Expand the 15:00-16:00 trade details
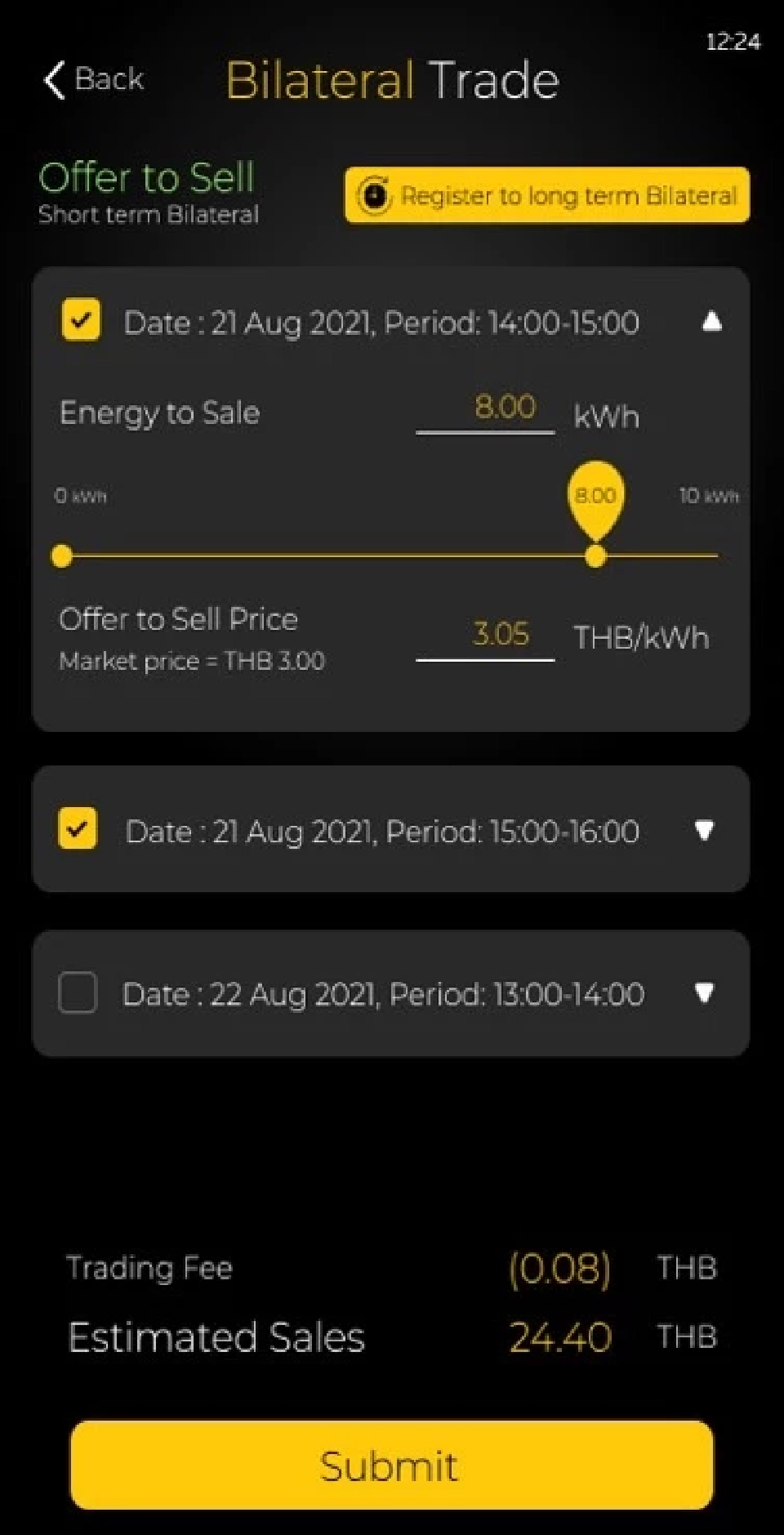 705,830
